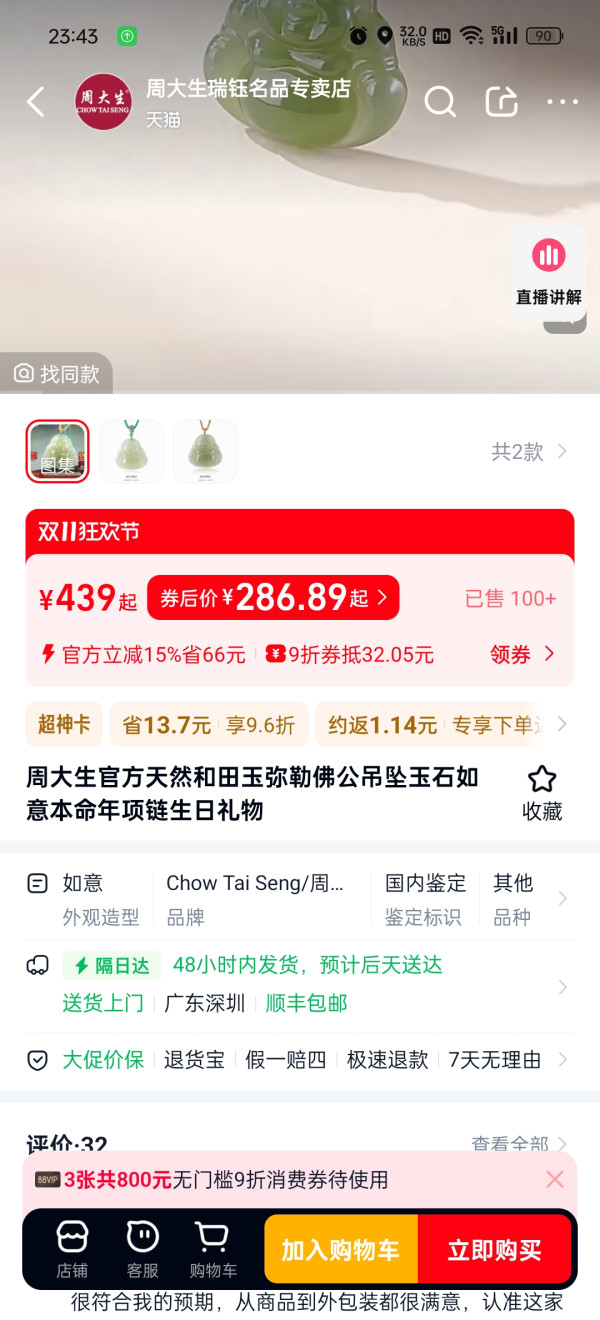View all styles via 共2款
This screenshot has height=1320, width=600.
pyautogui.click(x=529, y=452)
